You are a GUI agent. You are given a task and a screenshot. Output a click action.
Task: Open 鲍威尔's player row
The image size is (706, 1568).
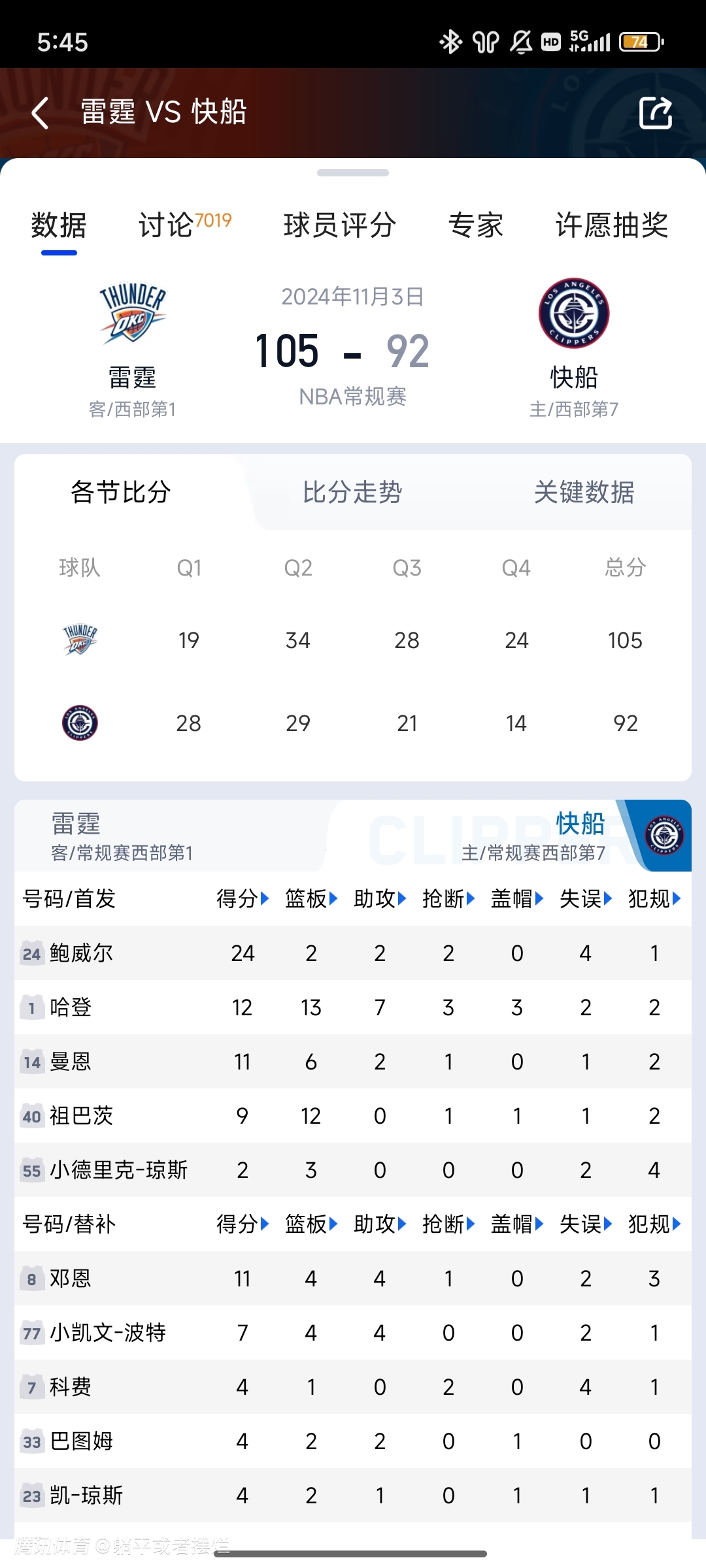click(x=353, y=953)
